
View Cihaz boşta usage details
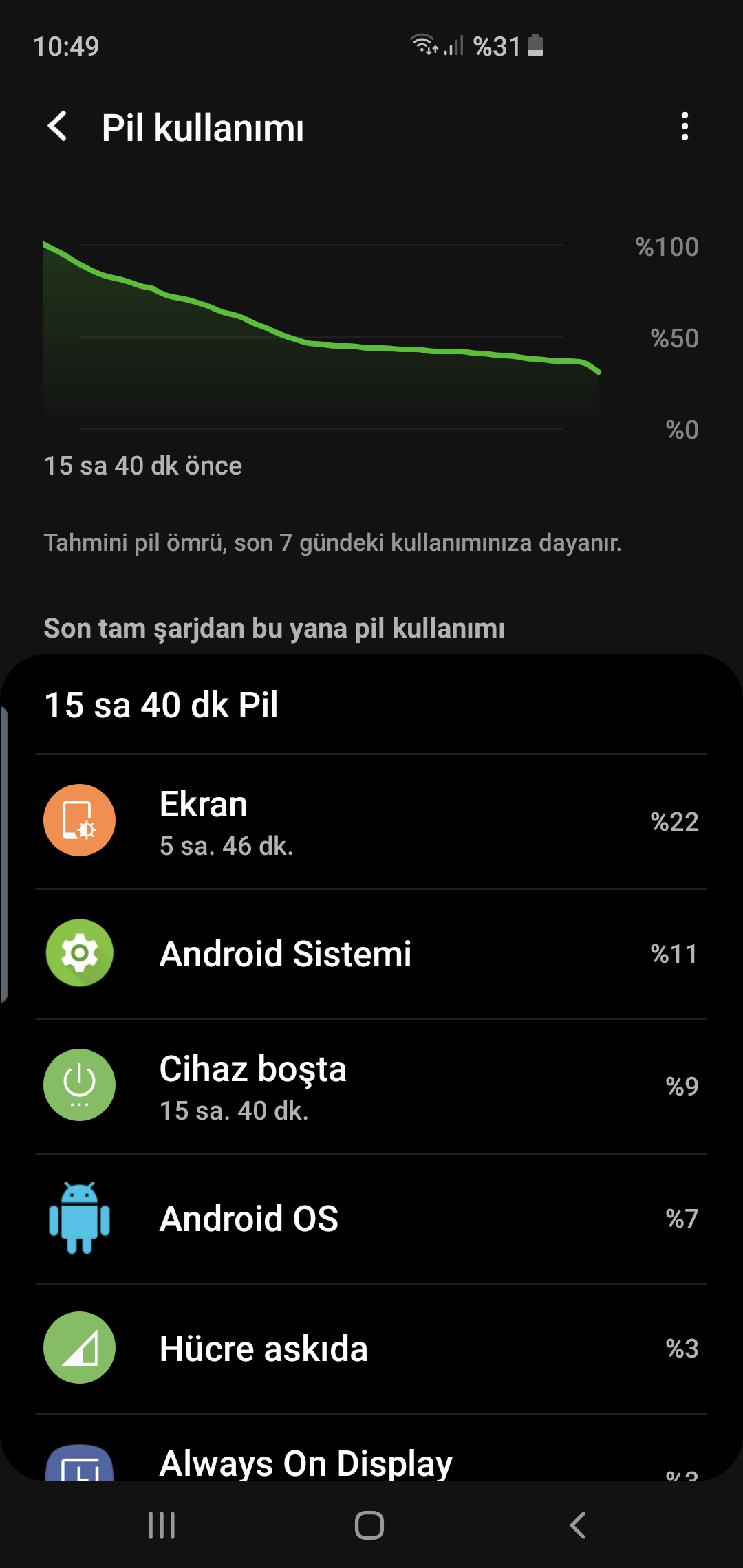click(x=371, y=1086)
